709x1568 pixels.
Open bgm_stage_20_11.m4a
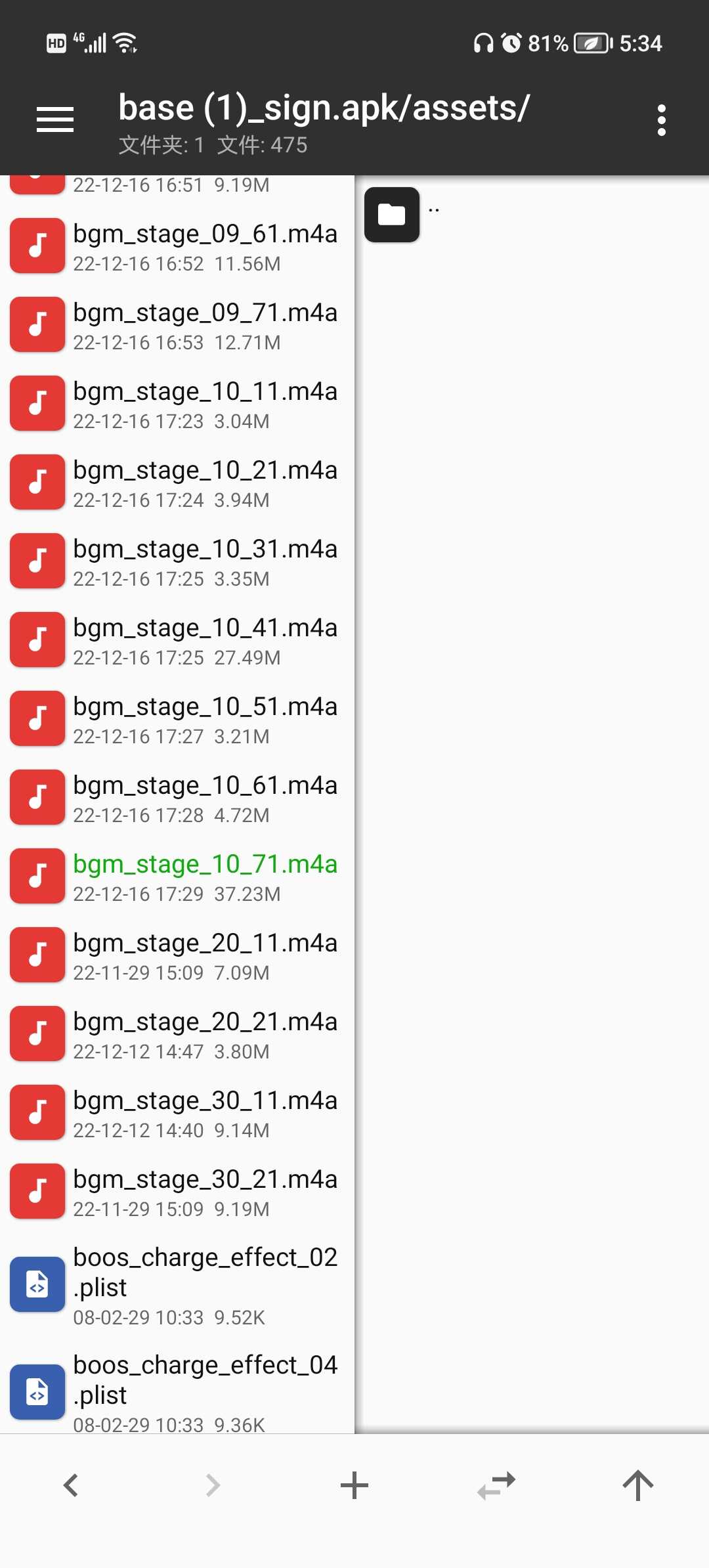177,956
